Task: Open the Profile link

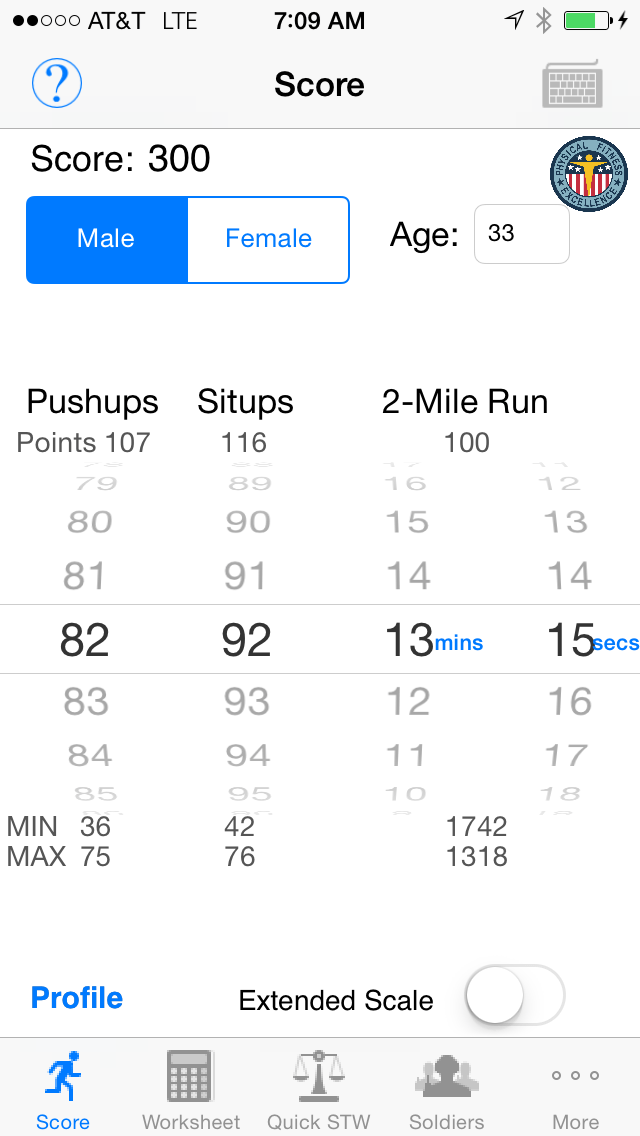Action: pyautogui.click(x=77, y=998)
